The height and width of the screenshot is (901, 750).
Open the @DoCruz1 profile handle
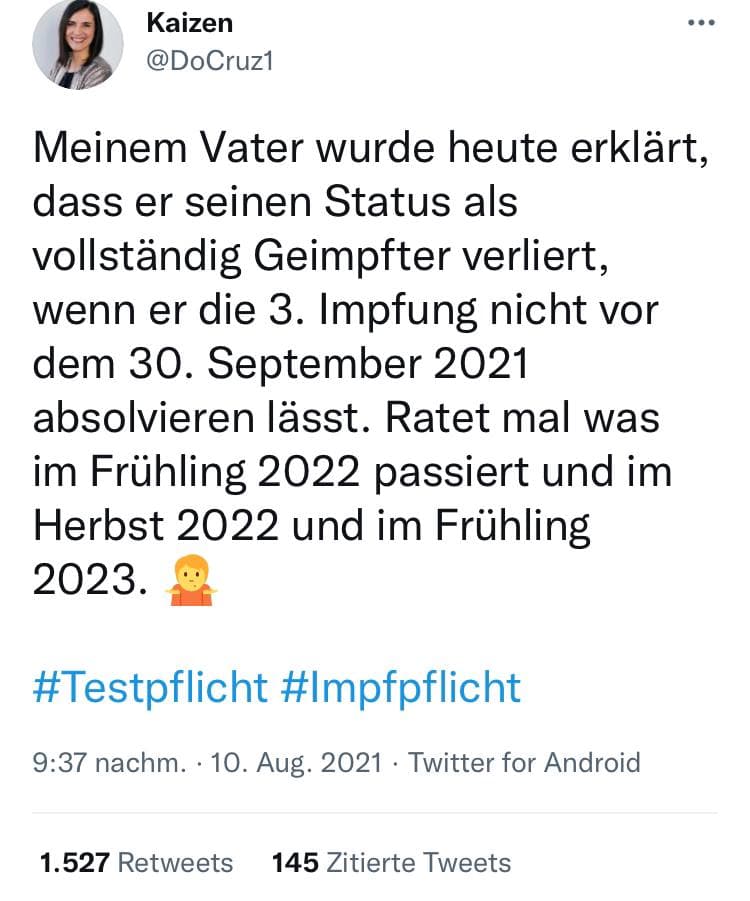point(208,62)
